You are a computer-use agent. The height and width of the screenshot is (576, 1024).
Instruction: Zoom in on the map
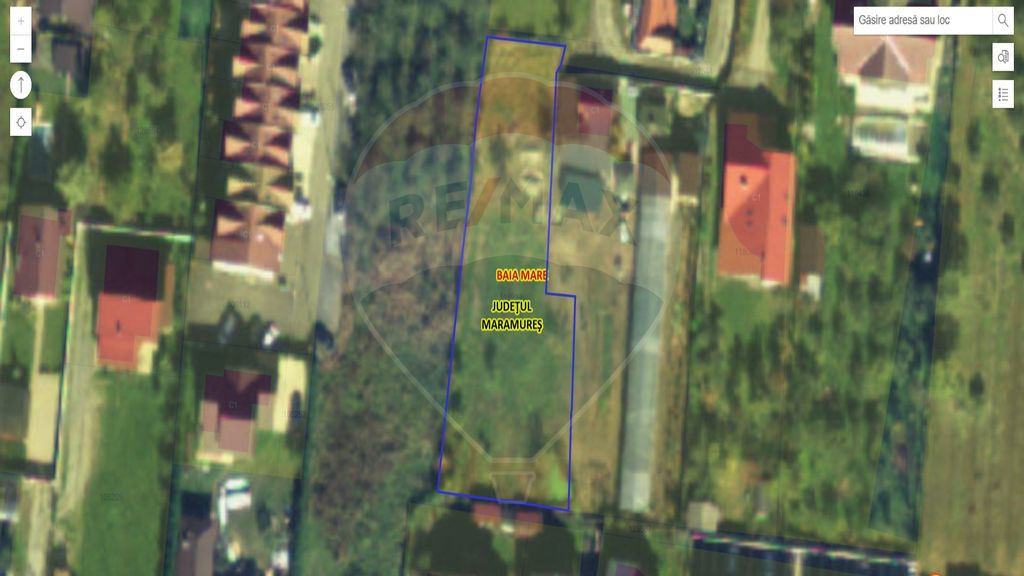tap(21, 20)
